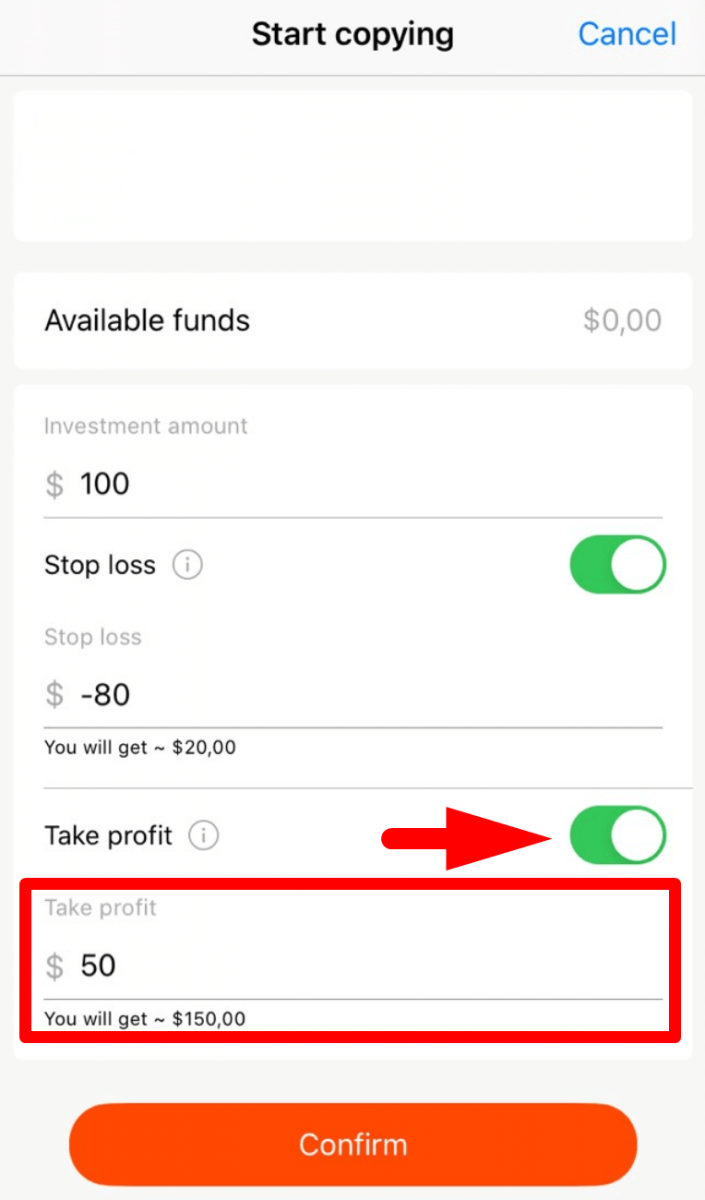Turn off the Stop loss switch
Screen dimensions: 705x1200
pos(617,565)
